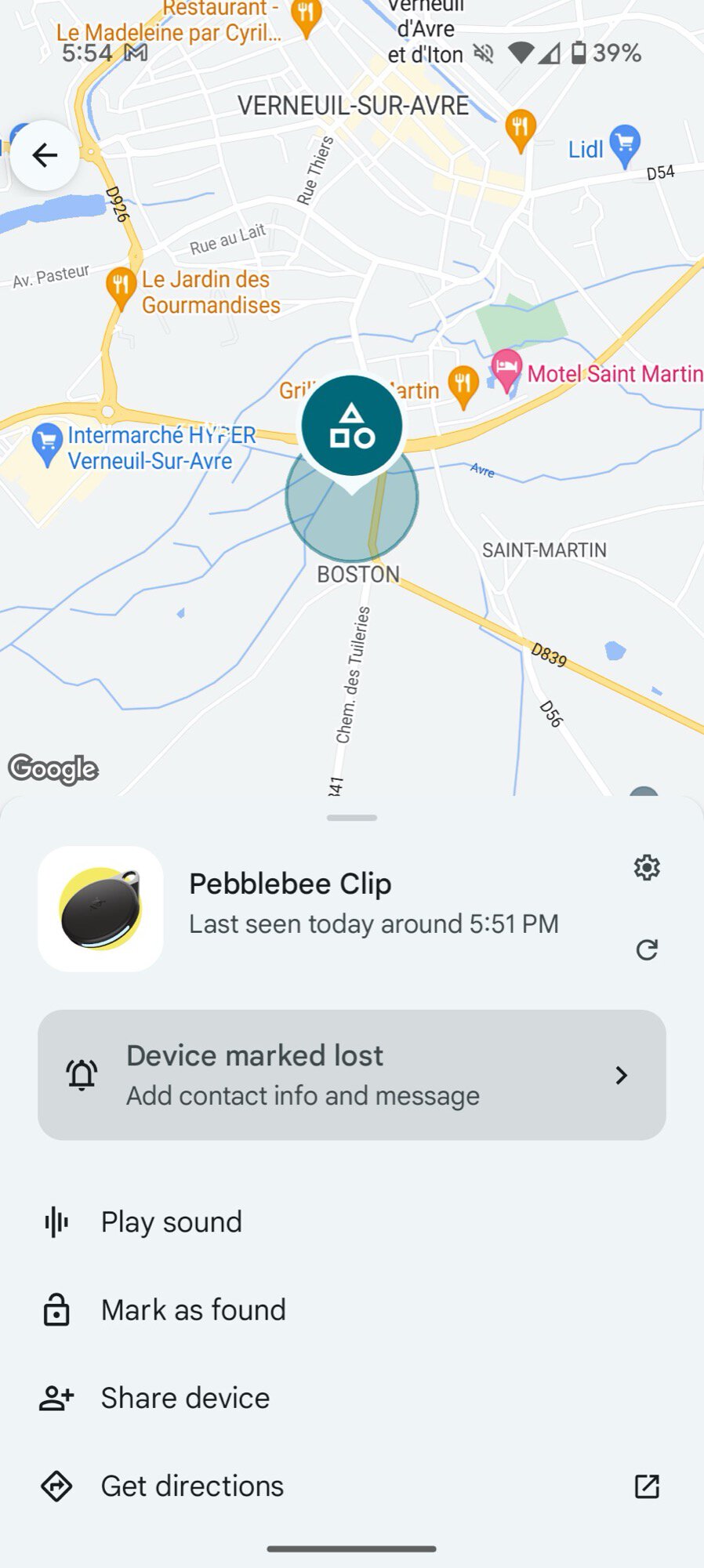Screen dimensions: 704x1568
Task: Get directions to the device
Action: click(192, 1486)
